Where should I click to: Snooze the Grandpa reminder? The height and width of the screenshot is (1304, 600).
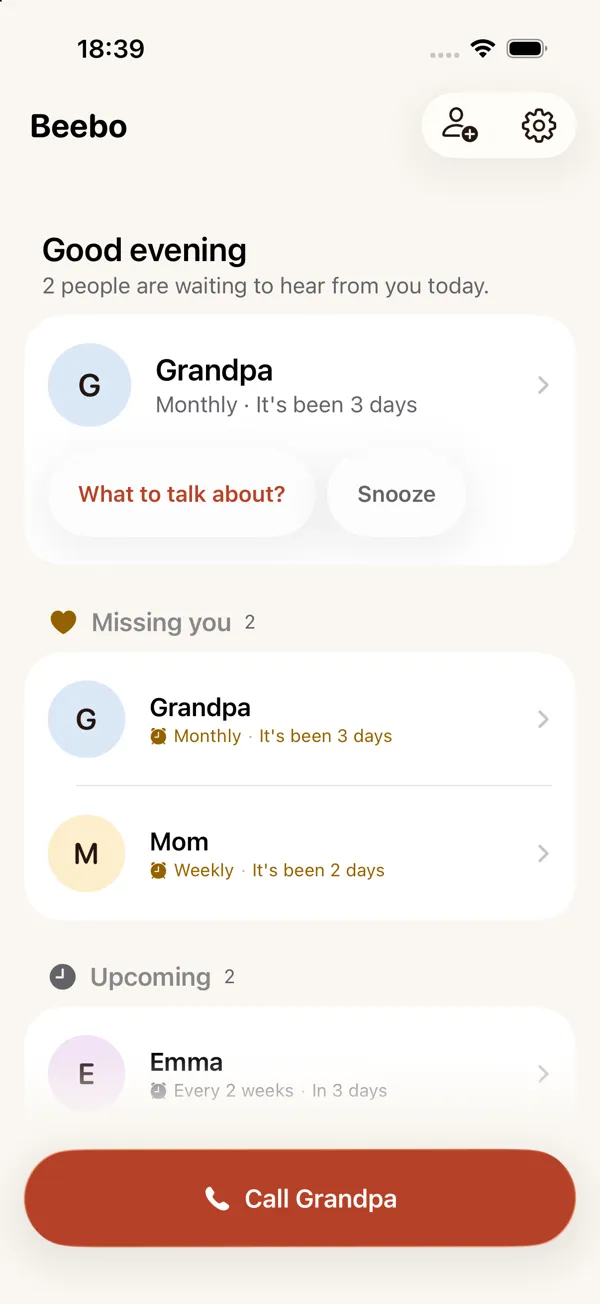tap(397, 494)
